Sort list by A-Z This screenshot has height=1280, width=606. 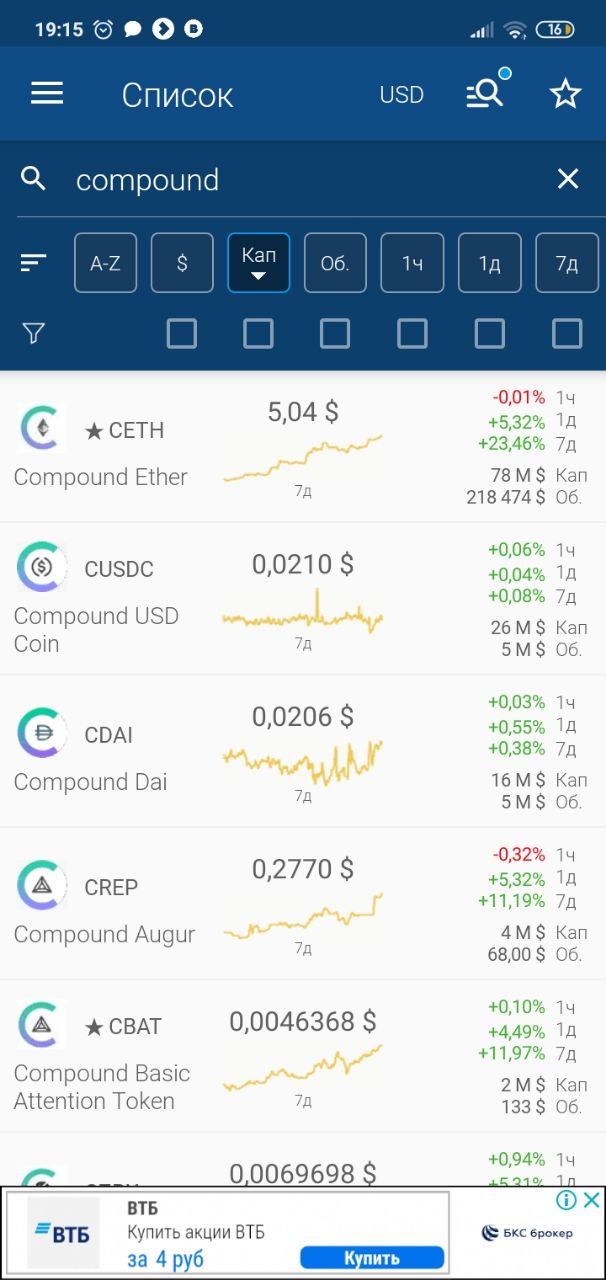(x=105, y=263)
